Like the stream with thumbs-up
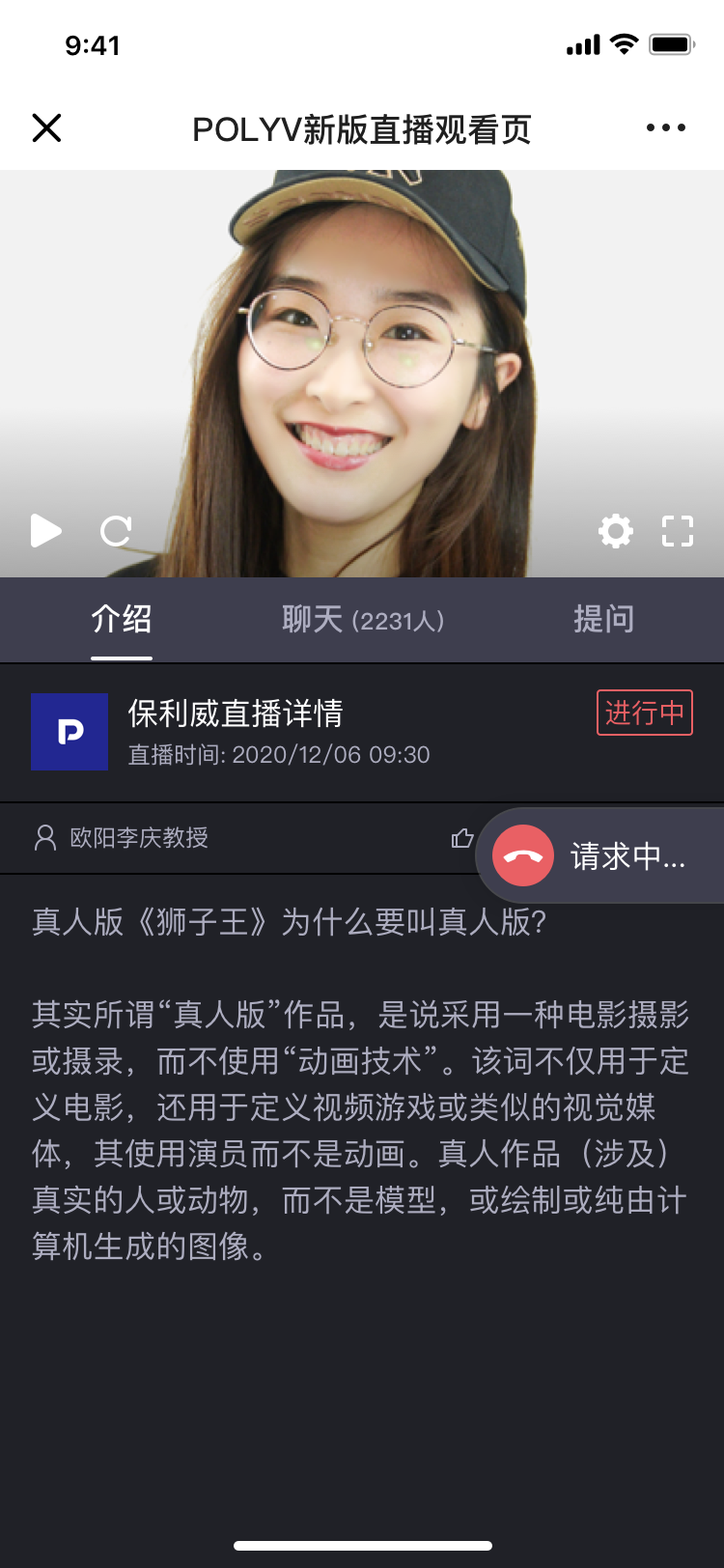 point(462,837)
